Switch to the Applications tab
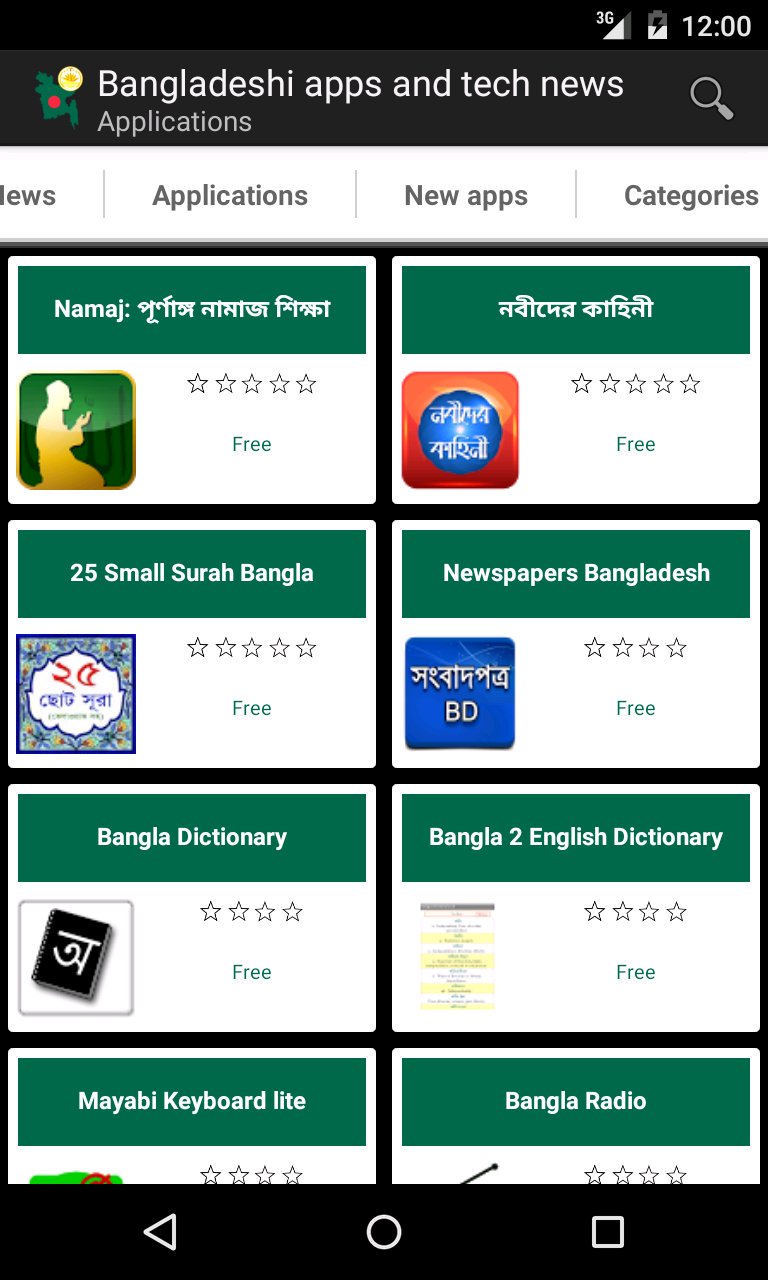Viewport: 768px width, 1280px height. 230,195
